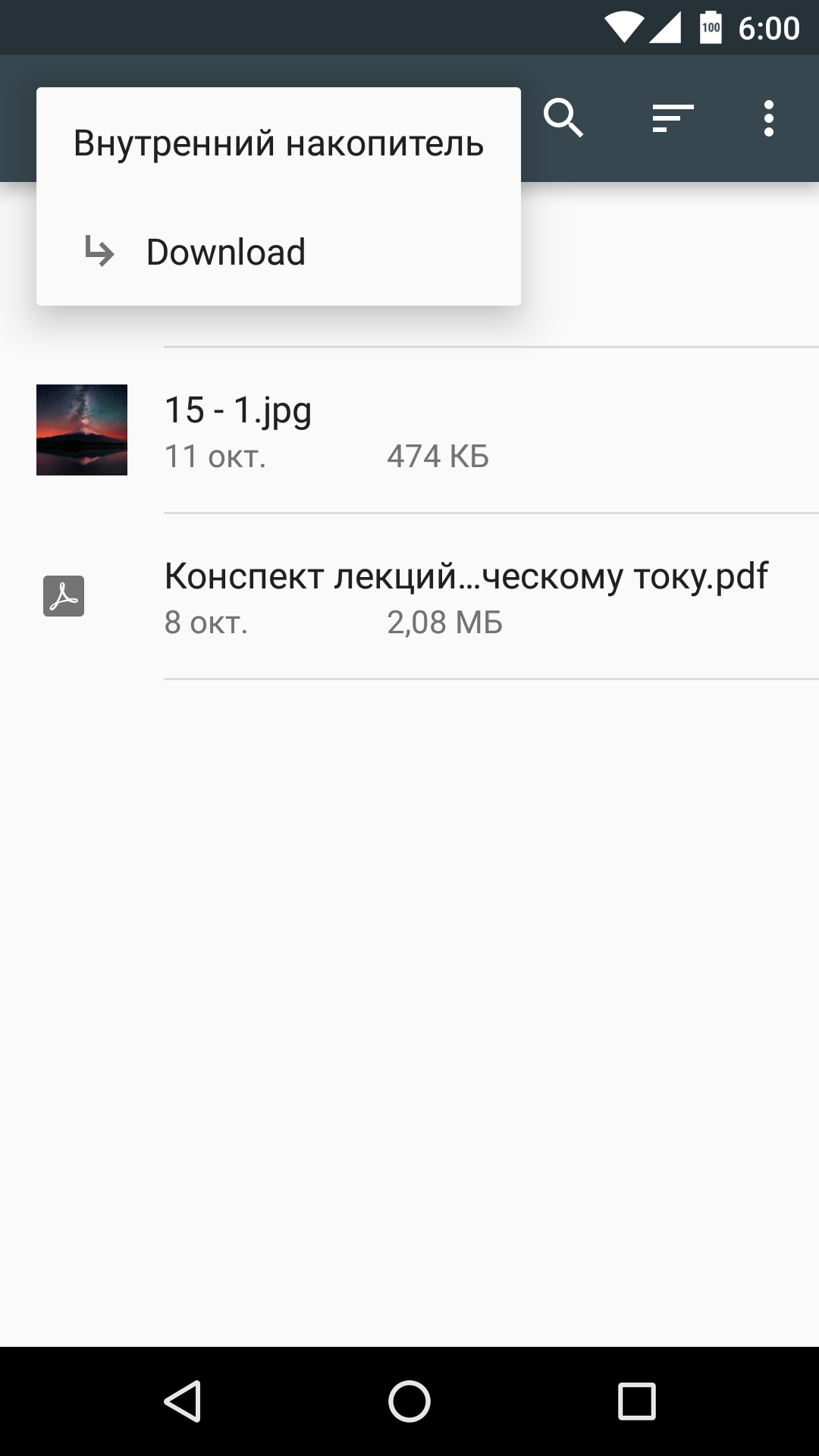Open the recent apps overview
This screenshot has height=1456, width=819.
click(636, 1401)
